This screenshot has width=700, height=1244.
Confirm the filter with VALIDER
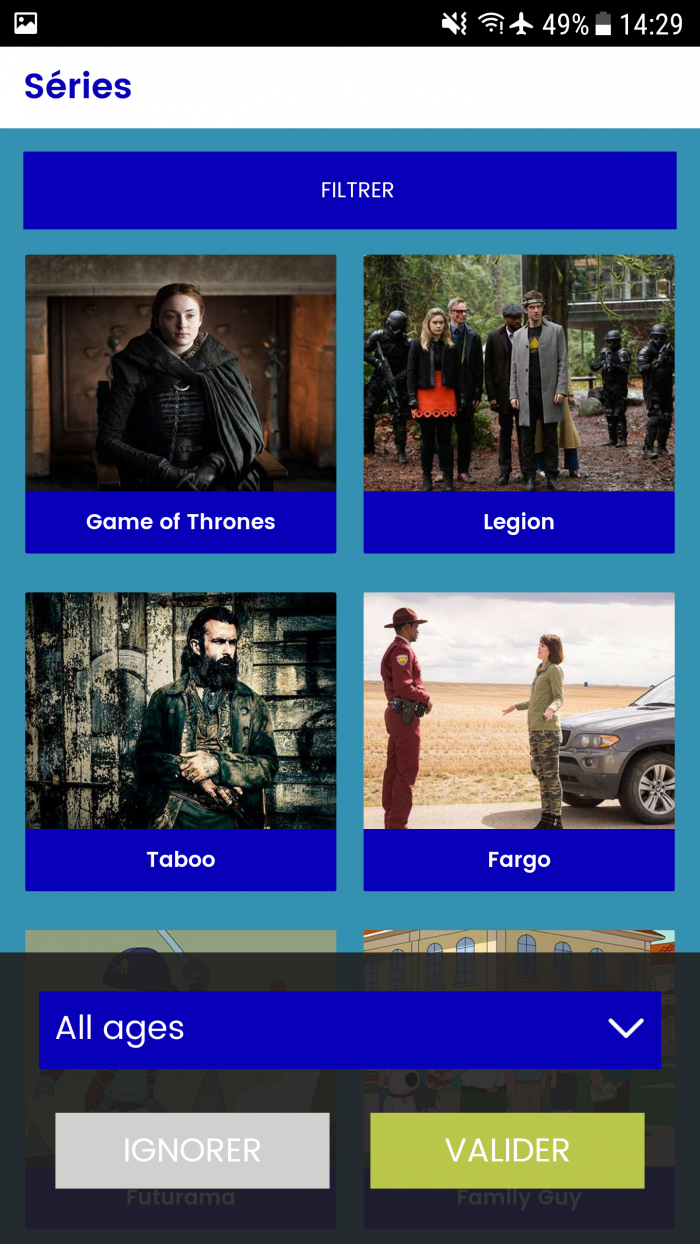(507, 1150)
